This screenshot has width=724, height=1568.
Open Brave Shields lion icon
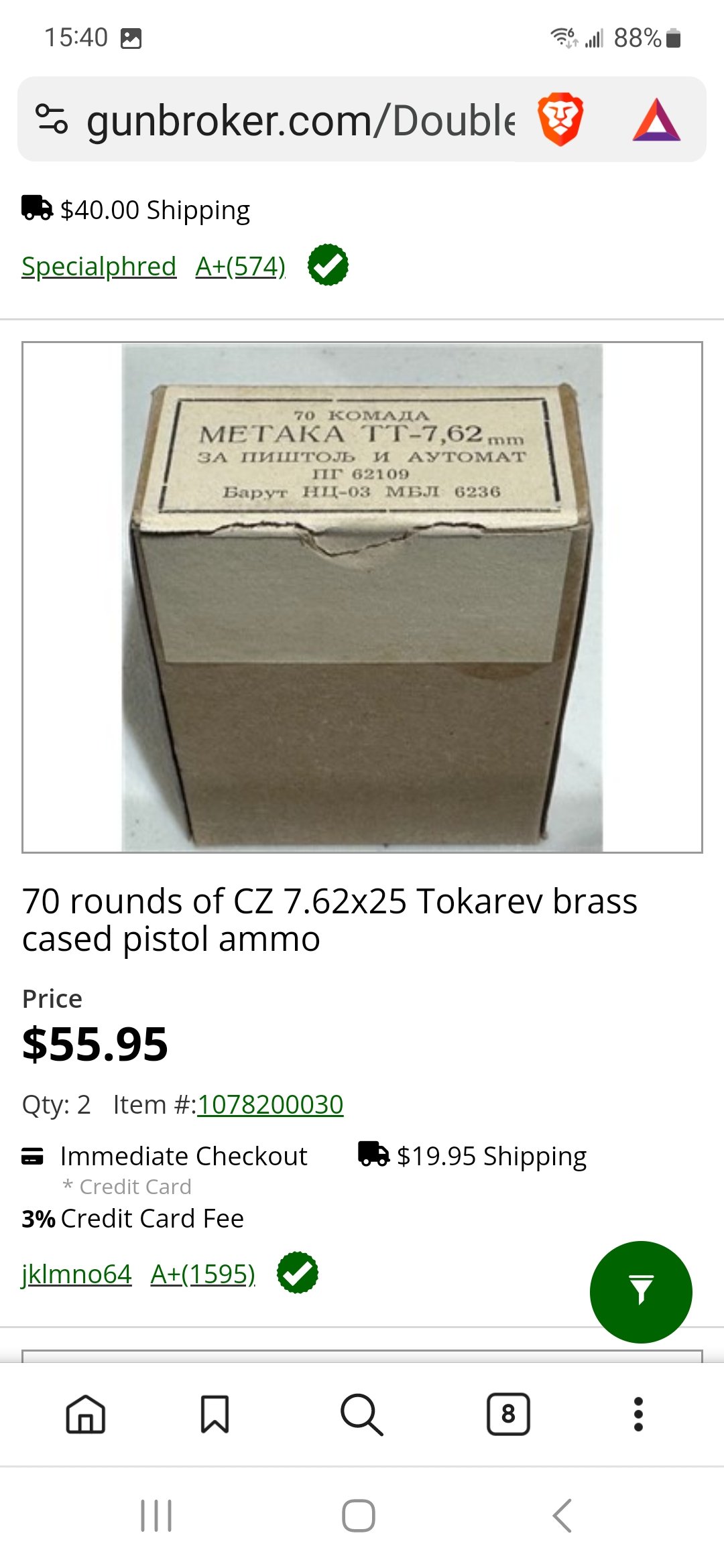click(560, 119)
